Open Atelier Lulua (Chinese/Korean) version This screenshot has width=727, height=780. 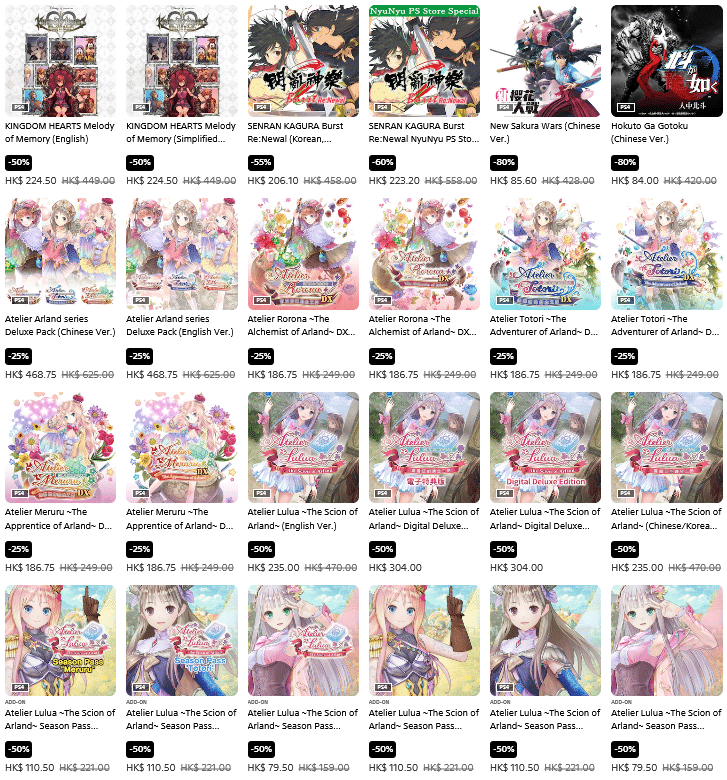coord(666,446)
